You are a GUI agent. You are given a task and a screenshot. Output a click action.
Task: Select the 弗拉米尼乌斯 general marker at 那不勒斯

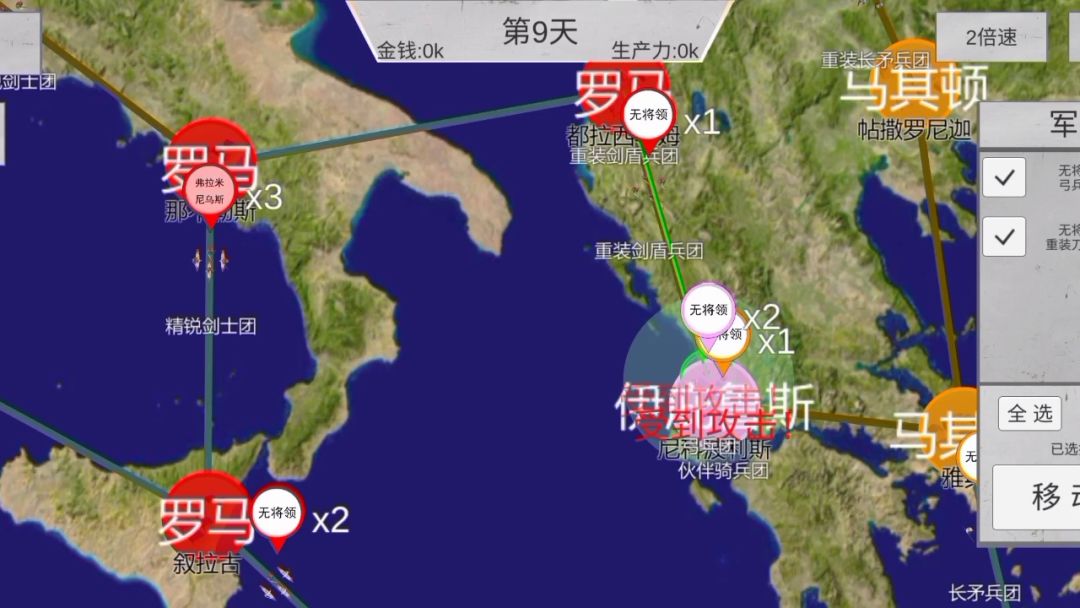coord(210,189)
